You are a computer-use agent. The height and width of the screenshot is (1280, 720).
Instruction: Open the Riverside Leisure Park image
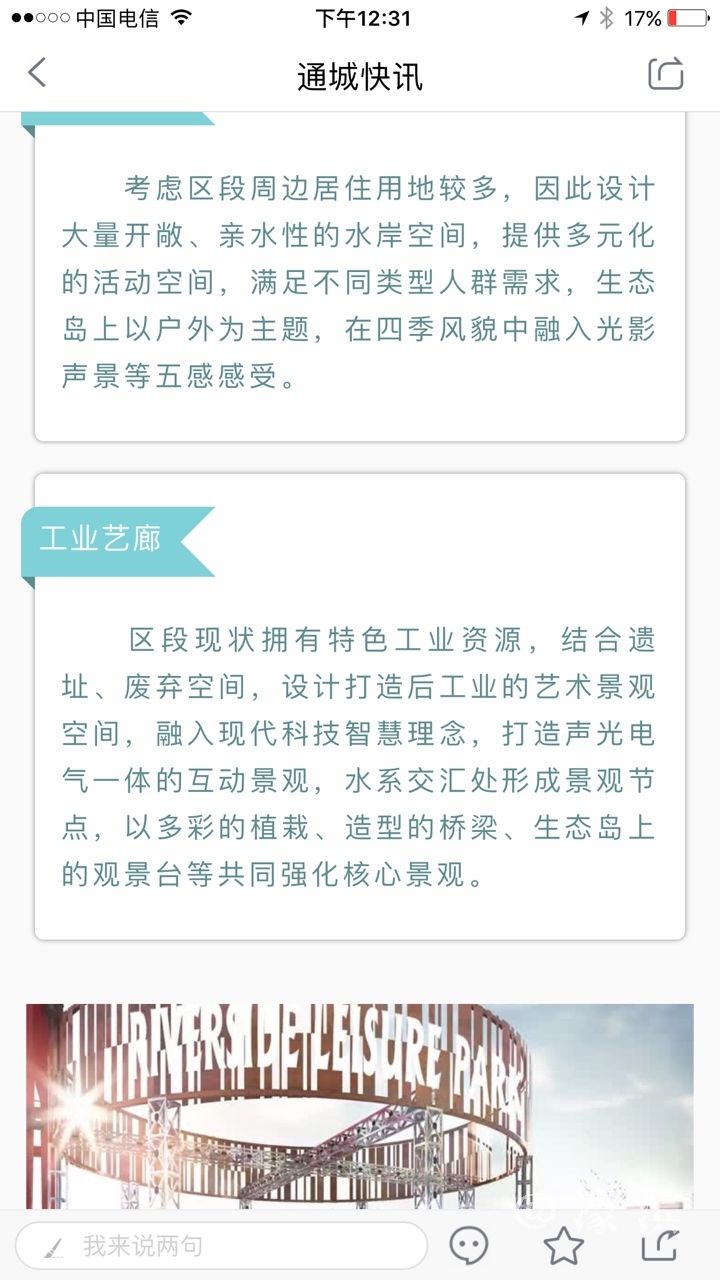[x=360, y=1105]
